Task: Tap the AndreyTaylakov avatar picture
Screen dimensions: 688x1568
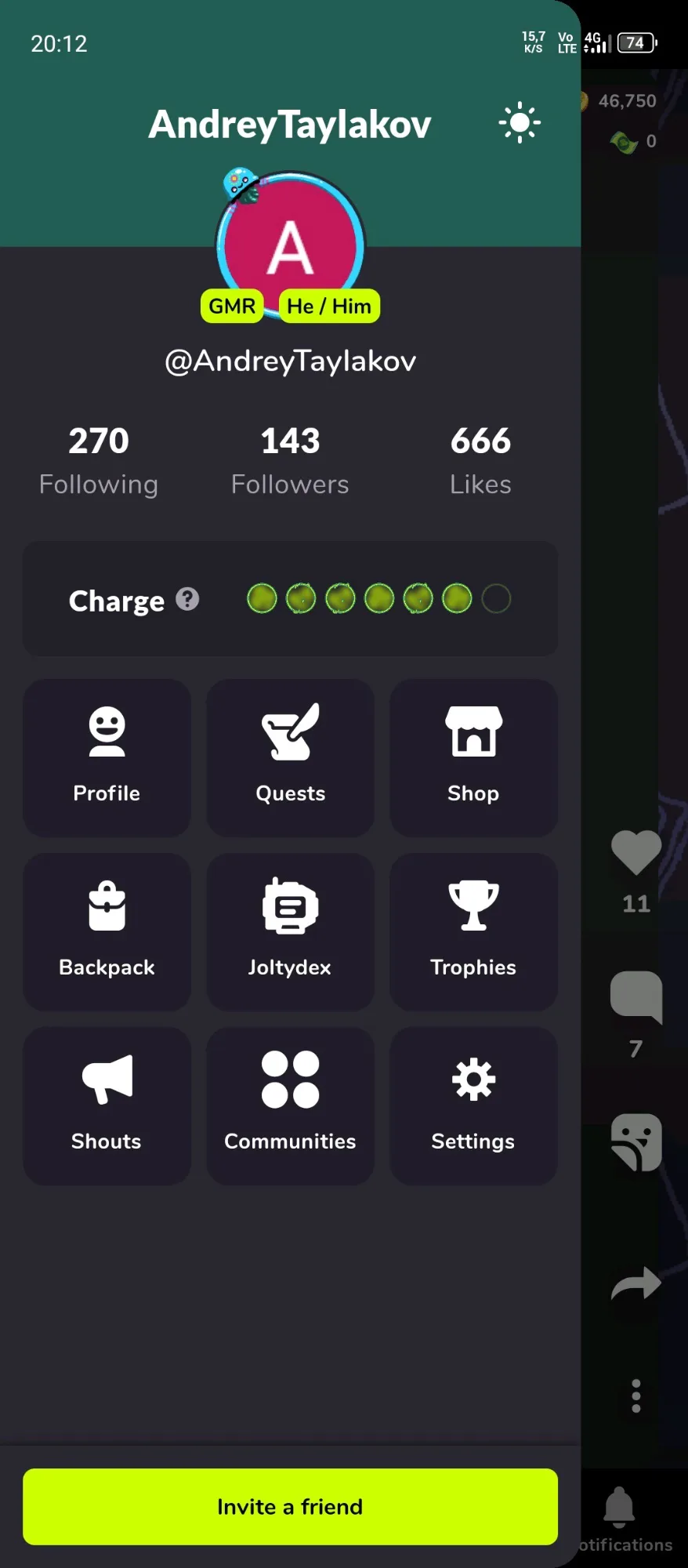Action: [291, 247]
